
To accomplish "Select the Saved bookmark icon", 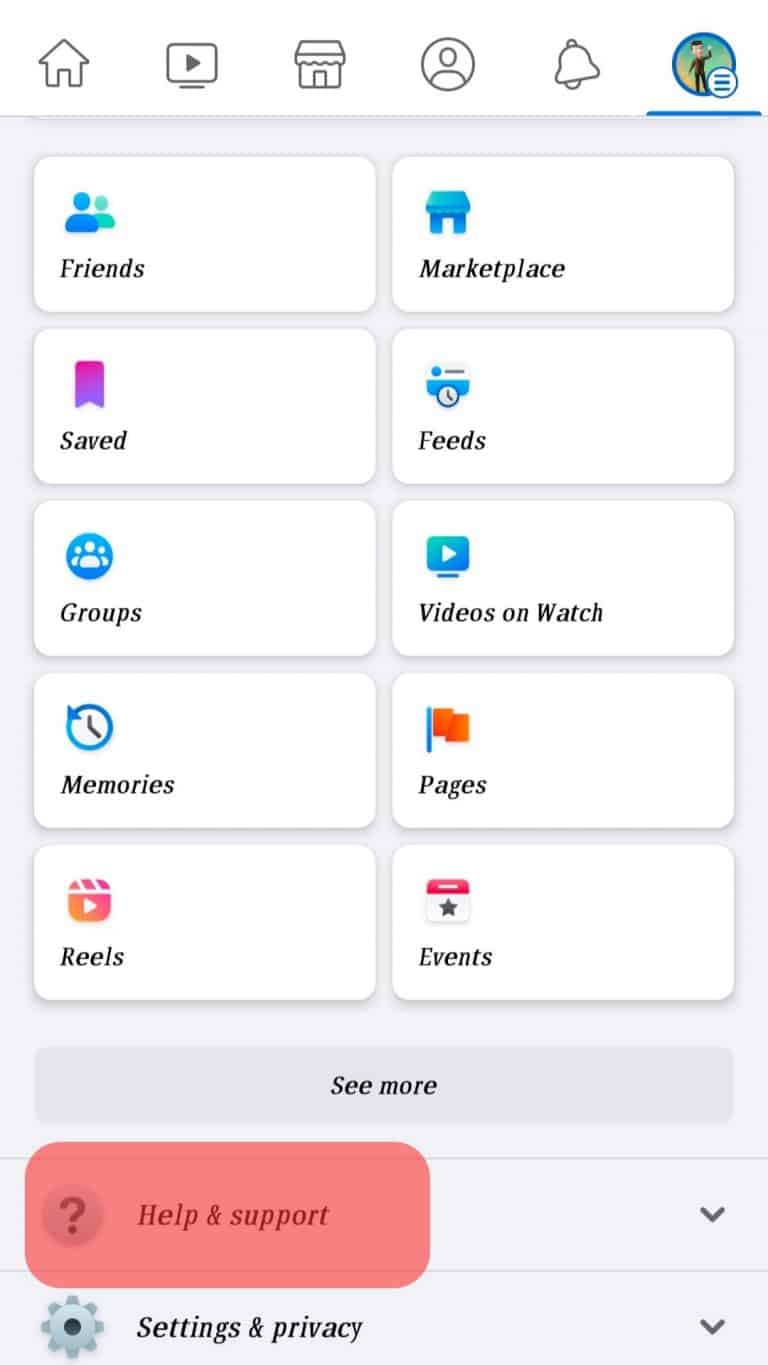I will pyautogui.click(x=90, y=382).
